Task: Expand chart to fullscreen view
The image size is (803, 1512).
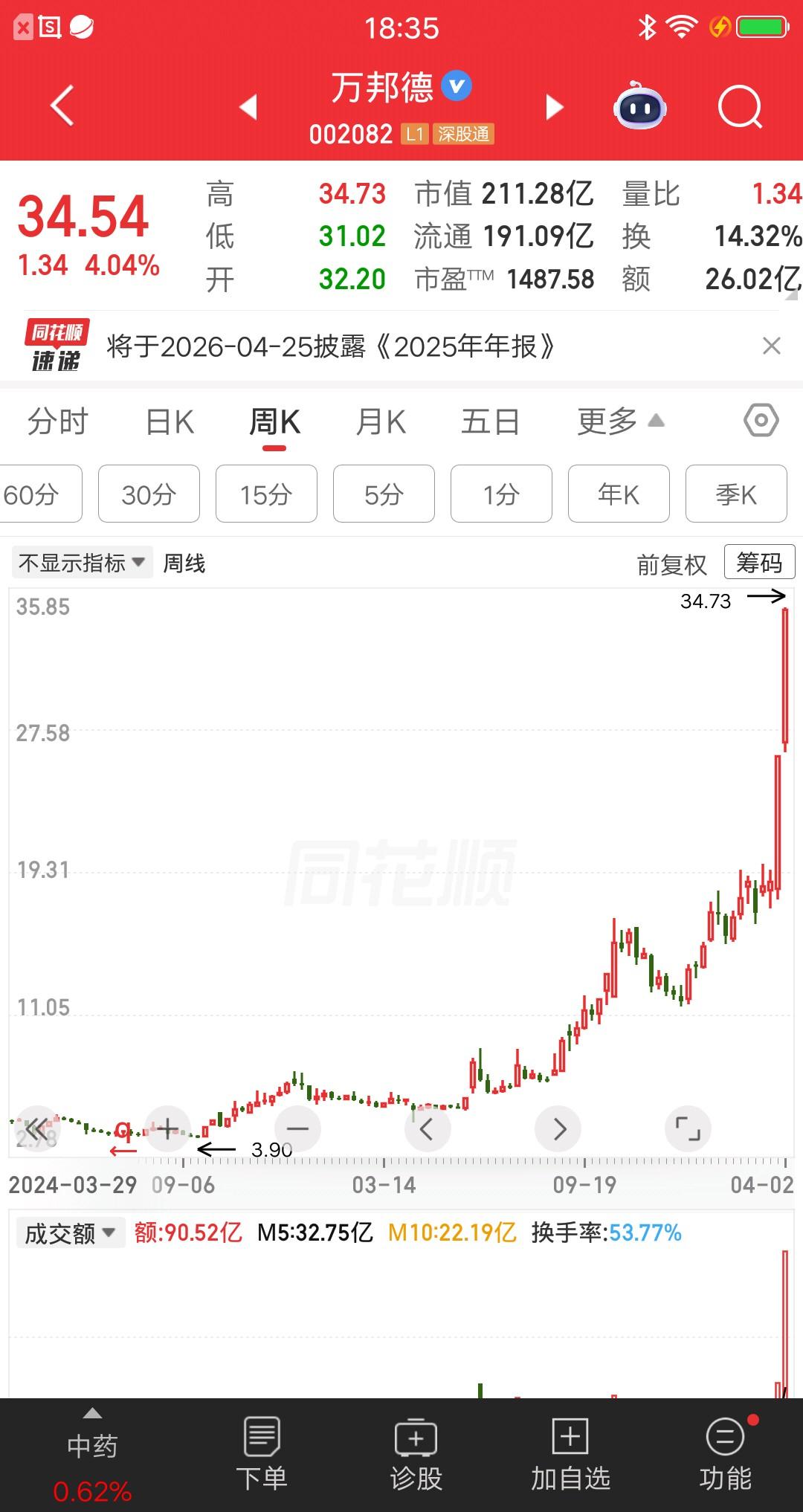Action: 688,1128
